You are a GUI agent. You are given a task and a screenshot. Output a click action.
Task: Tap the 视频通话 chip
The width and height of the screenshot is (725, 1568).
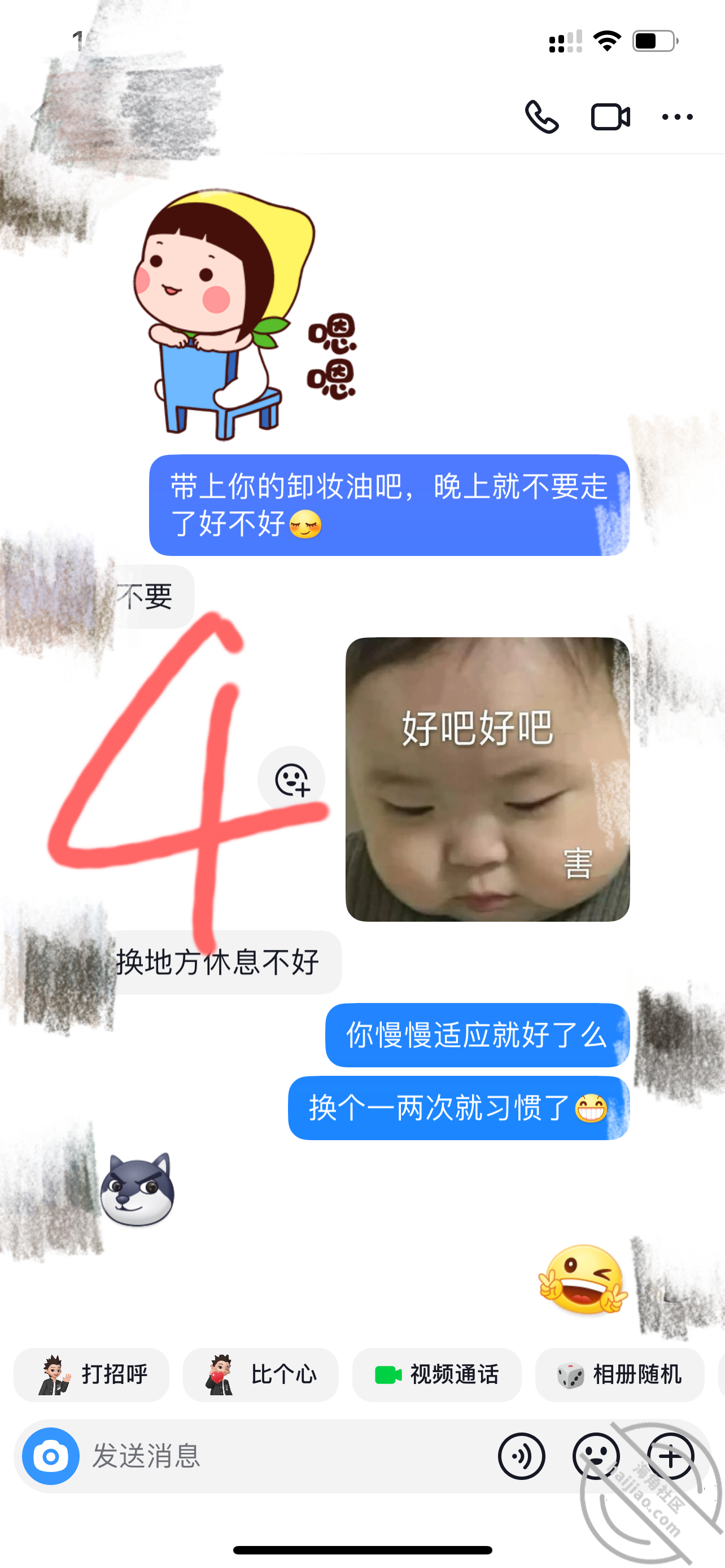(x=436, y=1374)
